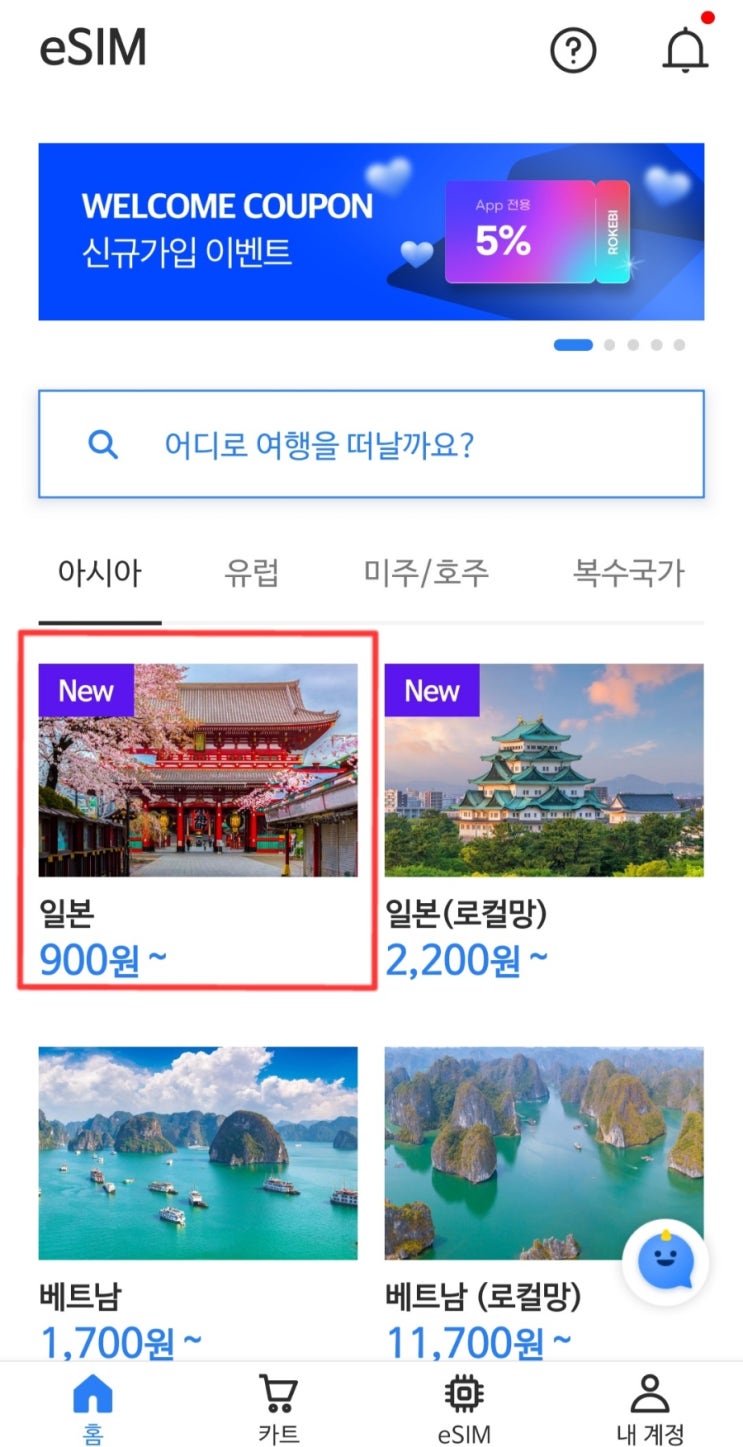Screen dimensions: 743x1447
Task: Open the 일본 900원 eSIM card
Action: click(x=198, y=810)
